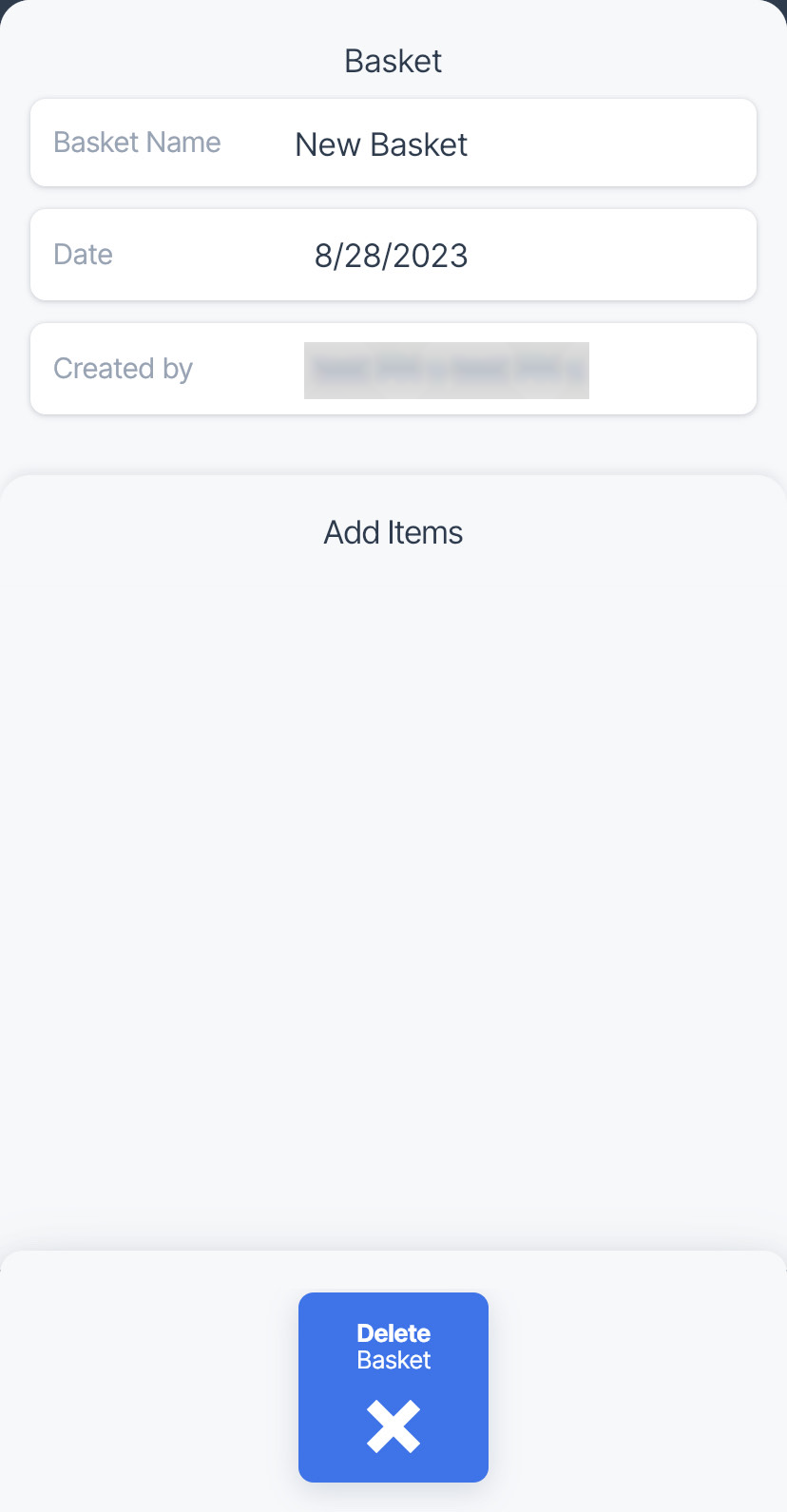
Task: Tap the Delete Basket button
Action: pos(393,1388)
